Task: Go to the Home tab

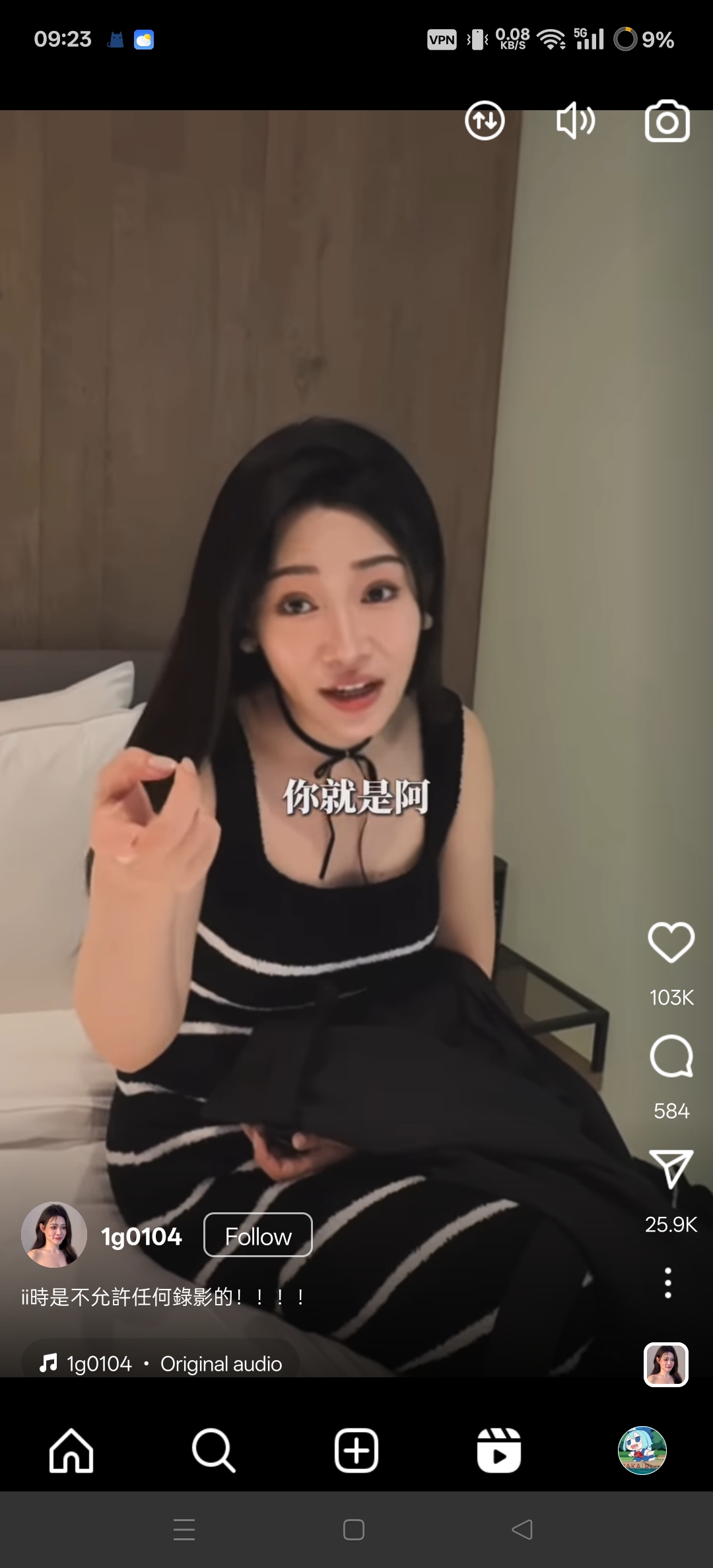Action: coord(71,1451)
